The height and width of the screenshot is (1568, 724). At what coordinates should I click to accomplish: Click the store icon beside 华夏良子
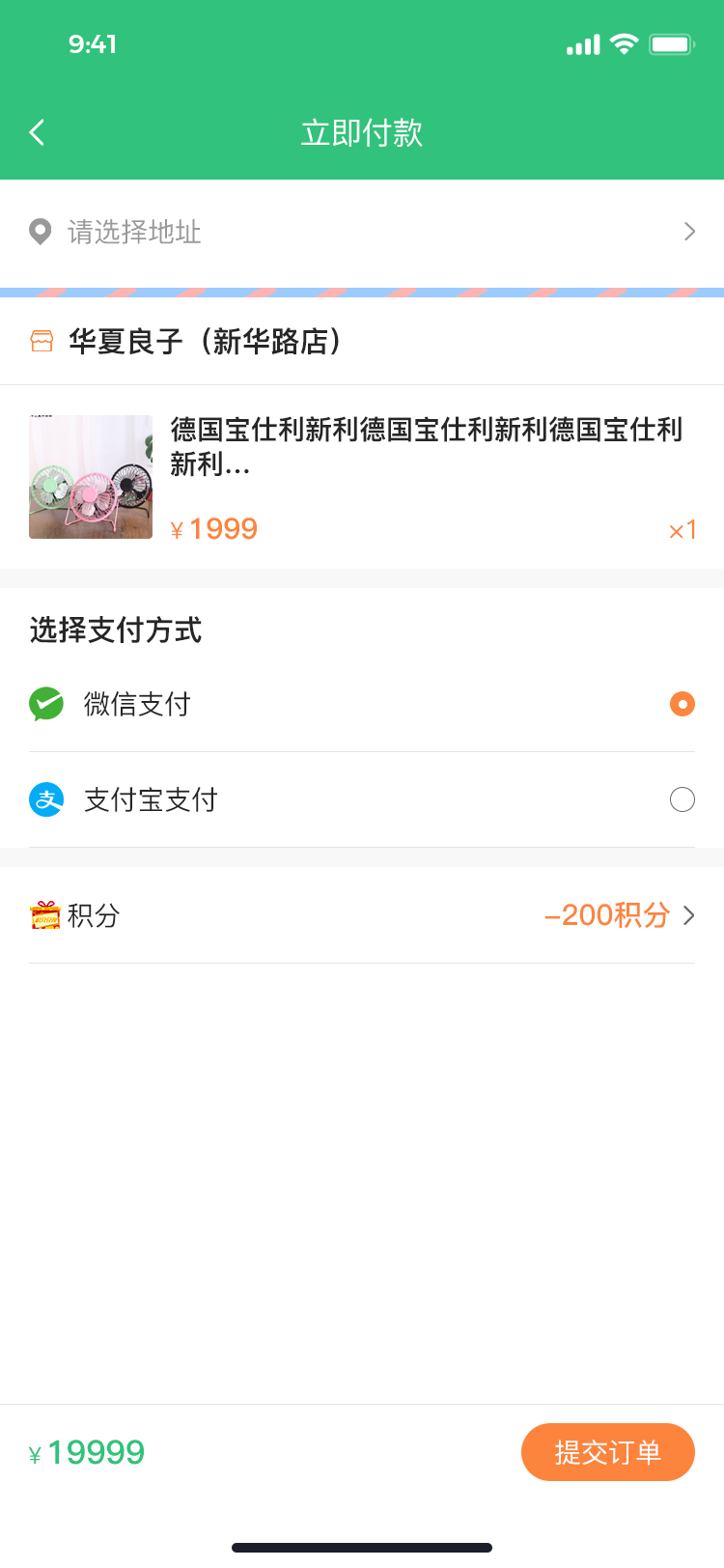41,340
